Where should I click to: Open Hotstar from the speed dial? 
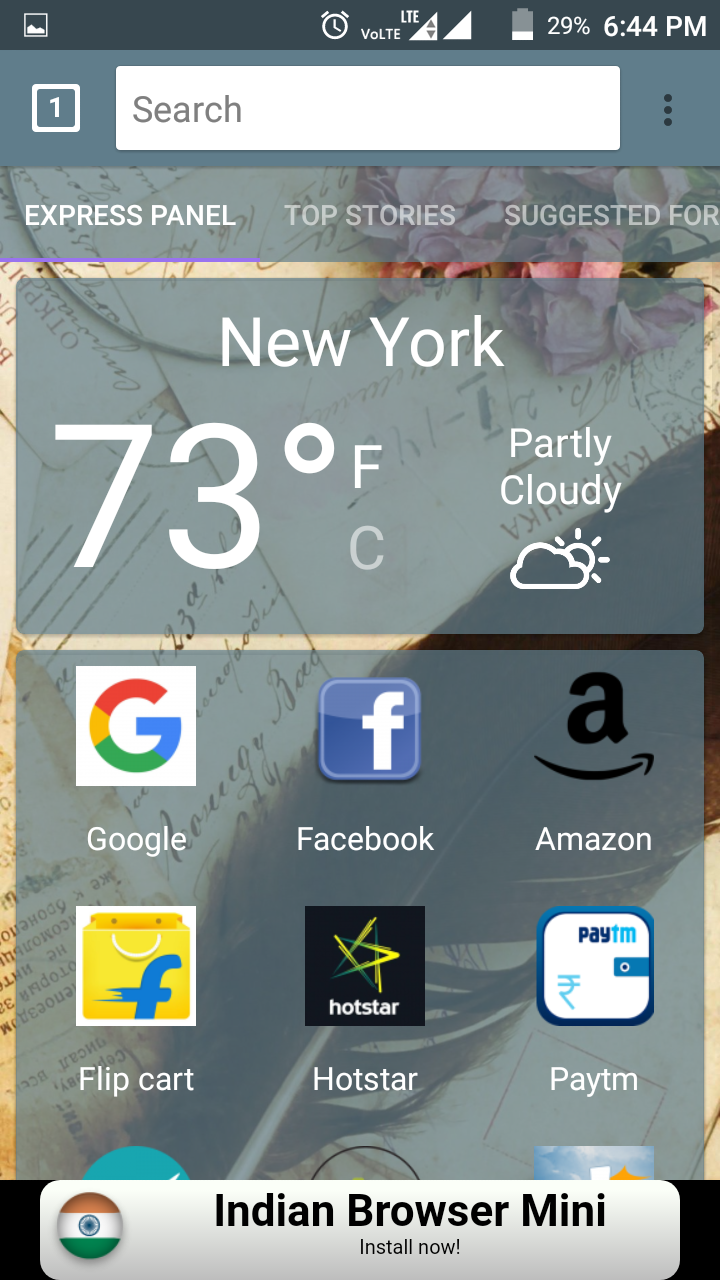pyautogui.click(x=364, y=966)
